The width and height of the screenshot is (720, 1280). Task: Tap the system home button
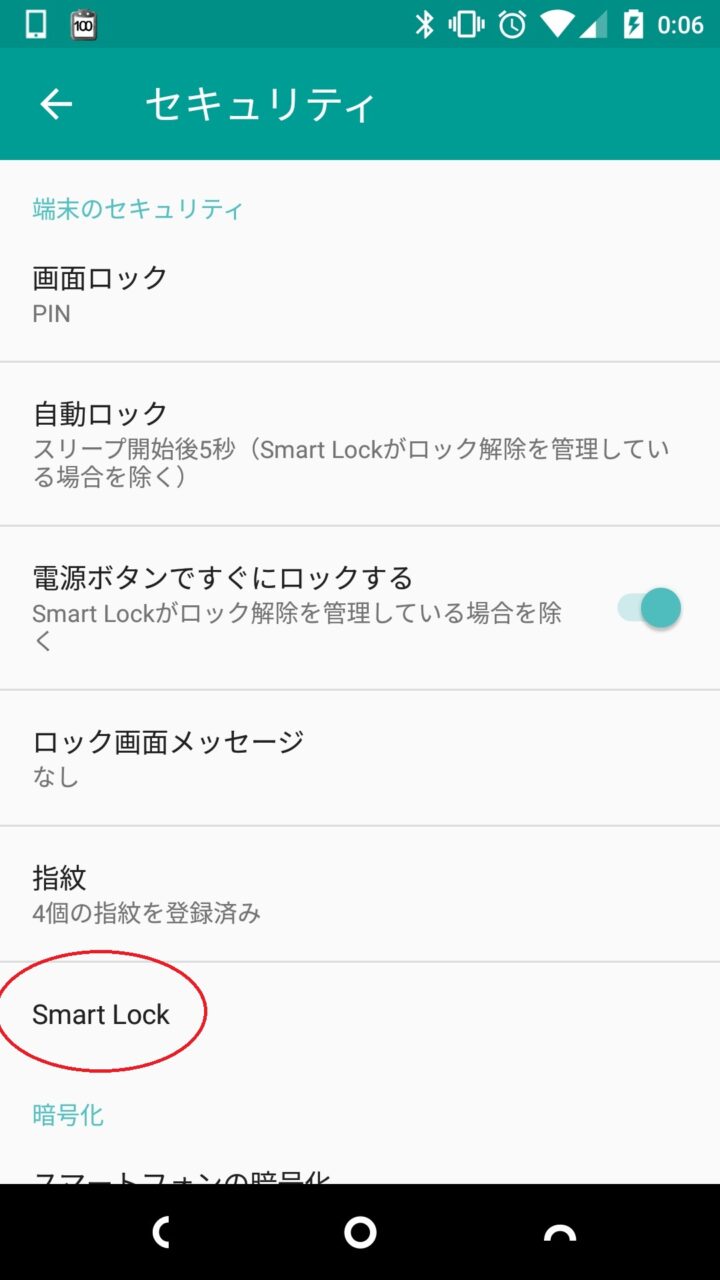[x=360, y=1233]
